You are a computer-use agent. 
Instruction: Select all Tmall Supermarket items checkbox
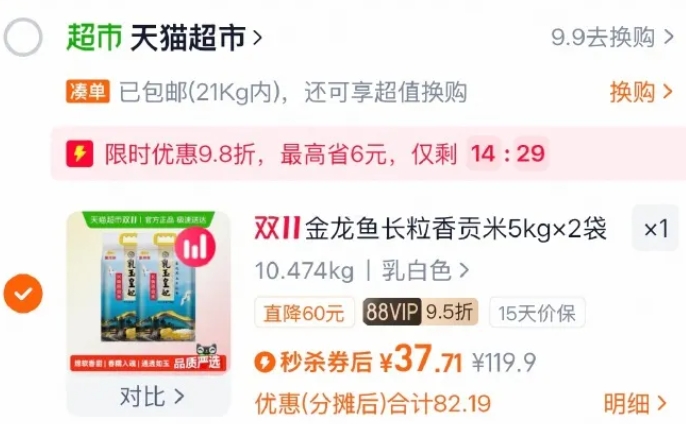coord(23,38)
